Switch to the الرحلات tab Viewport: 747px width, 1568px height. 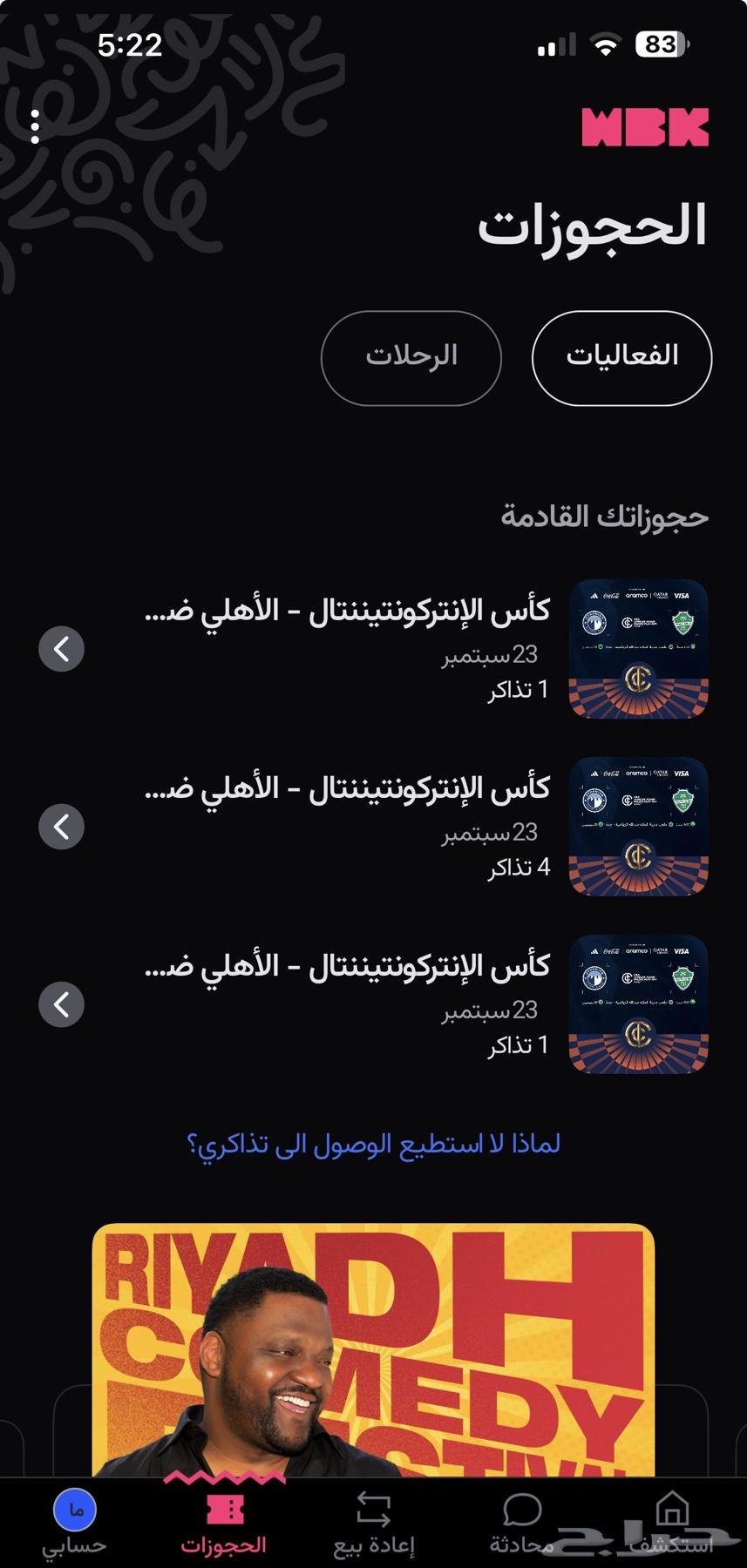coord(411,357)
